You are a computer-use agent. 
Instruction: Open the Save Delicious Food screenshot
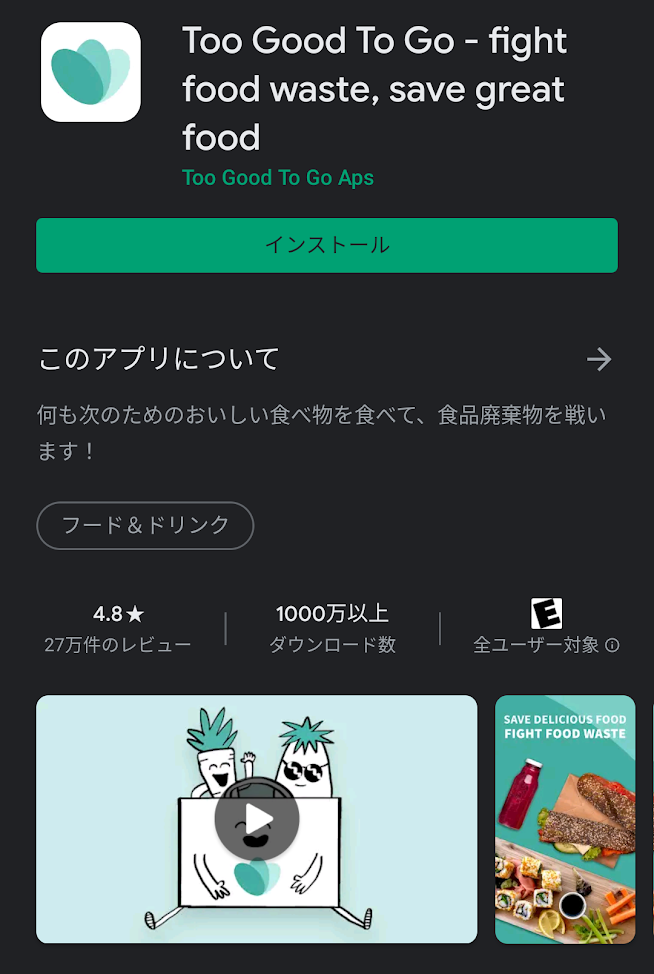[565, 819]
